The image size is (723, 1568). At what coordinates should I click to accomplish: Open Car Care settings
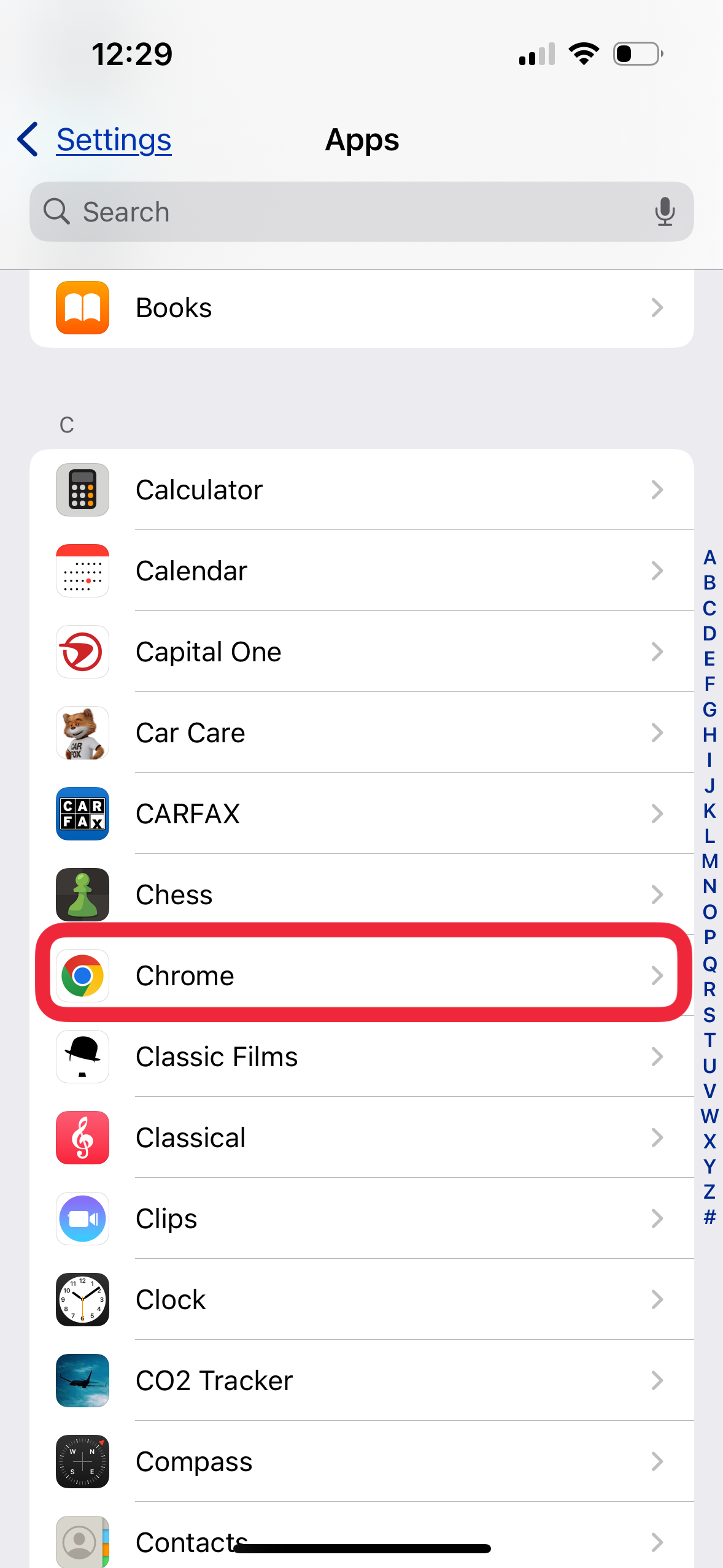361,732
